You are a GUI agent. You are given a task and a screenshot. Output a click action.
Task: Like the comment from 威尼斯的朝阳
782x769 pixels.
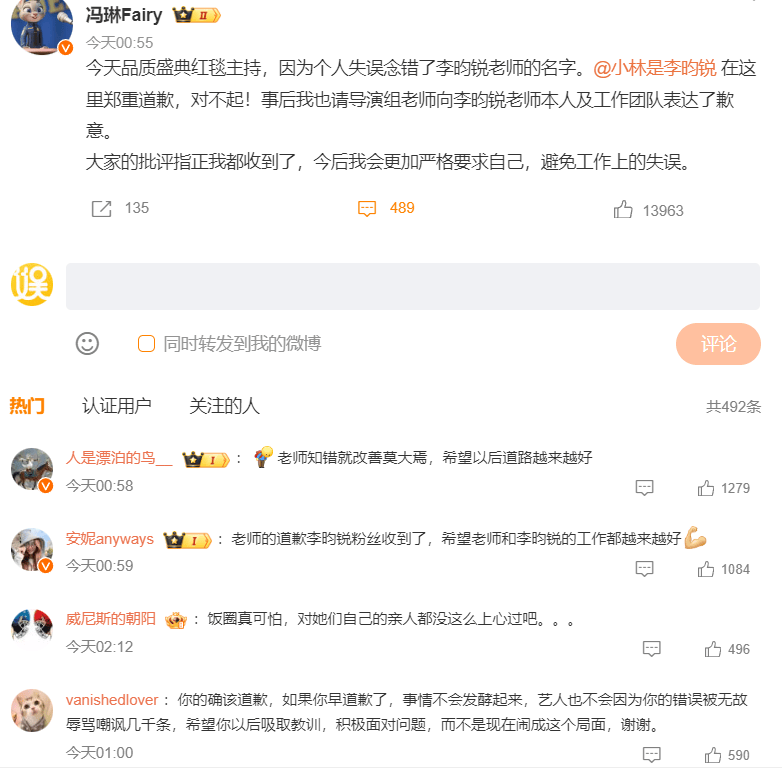[713, 649]
